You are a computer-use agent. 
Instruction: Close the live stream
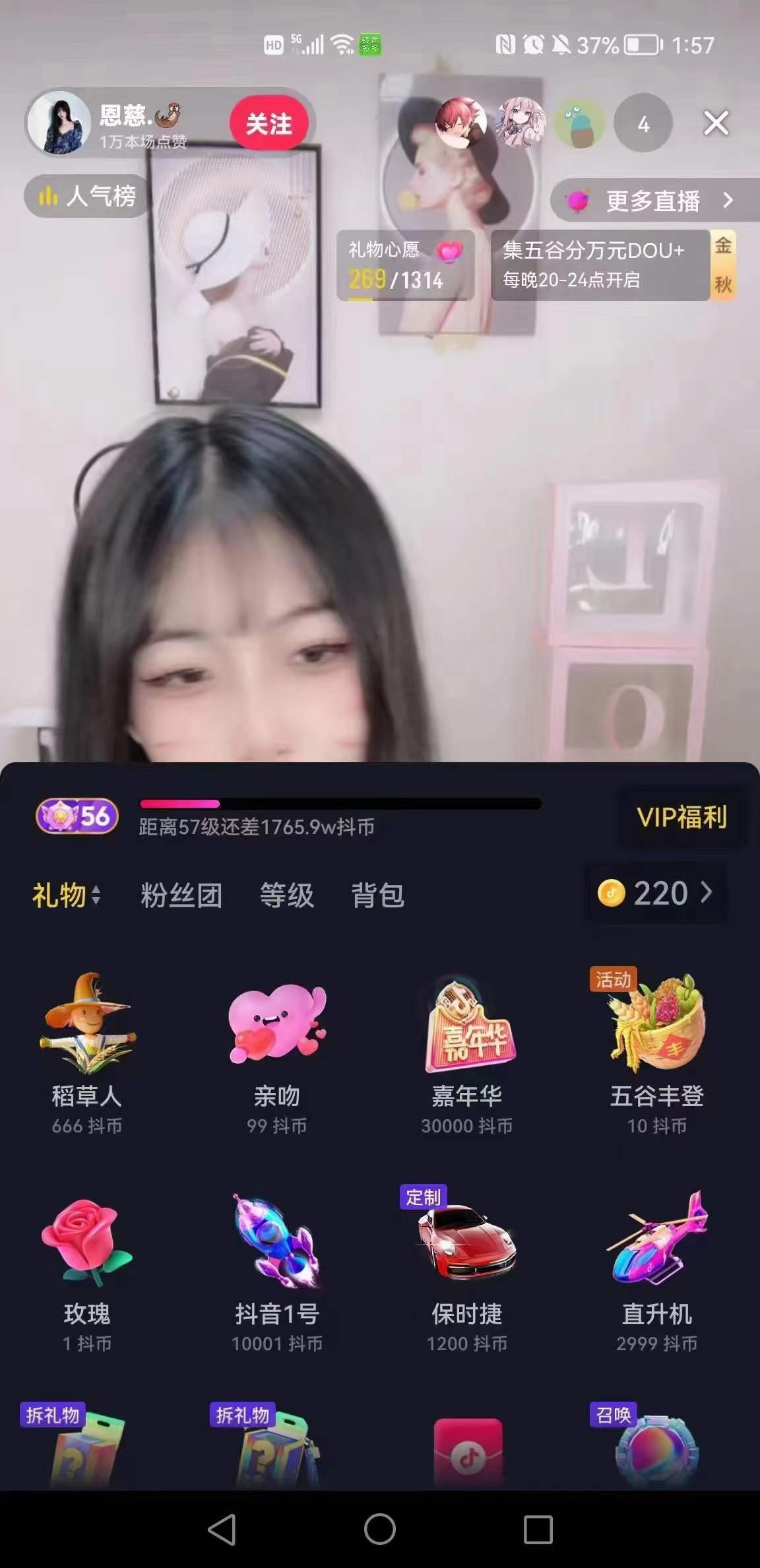click(x=716, y=123)
